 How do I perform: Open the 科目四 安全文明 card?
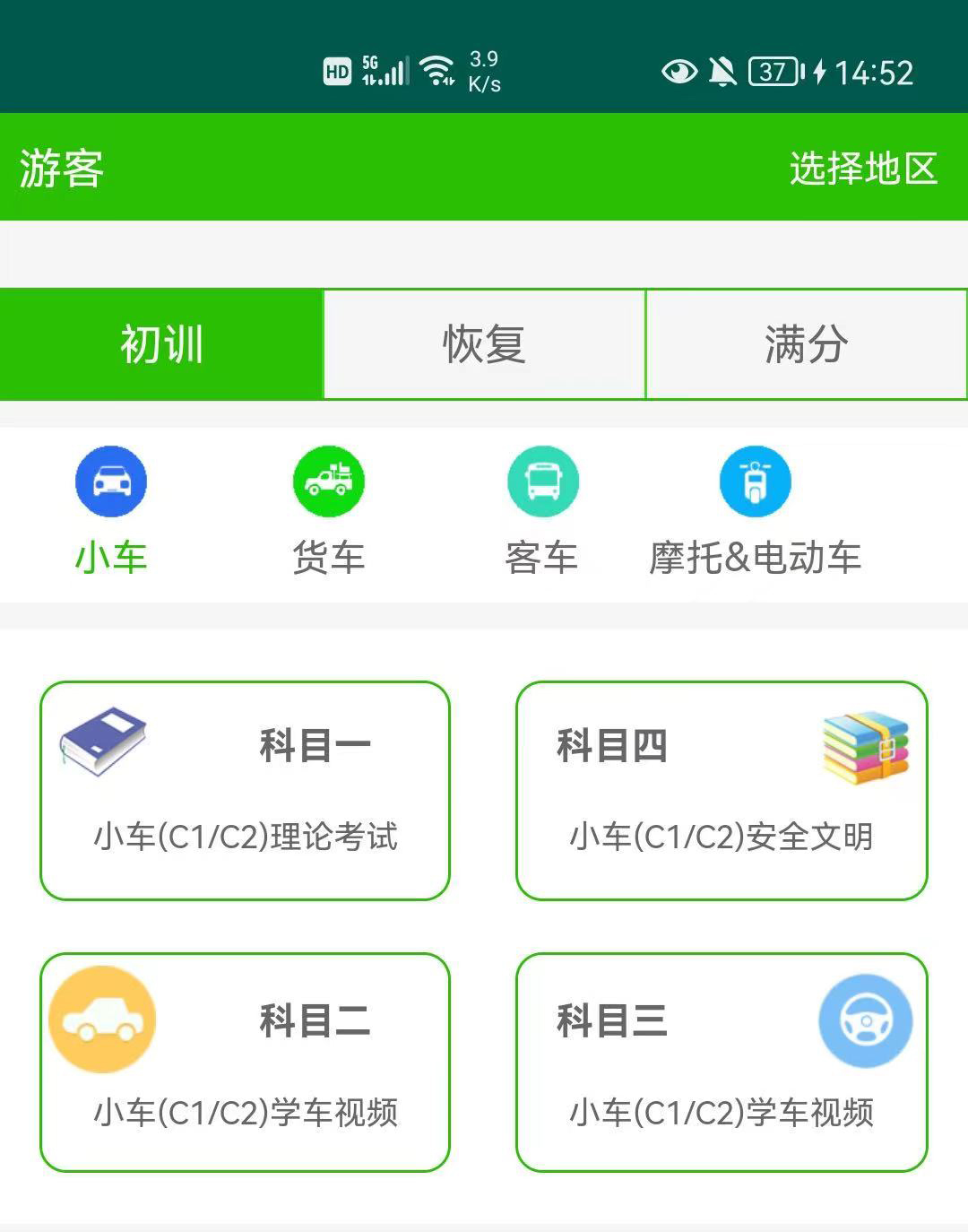pyautogui.click(x=722, y=791)
